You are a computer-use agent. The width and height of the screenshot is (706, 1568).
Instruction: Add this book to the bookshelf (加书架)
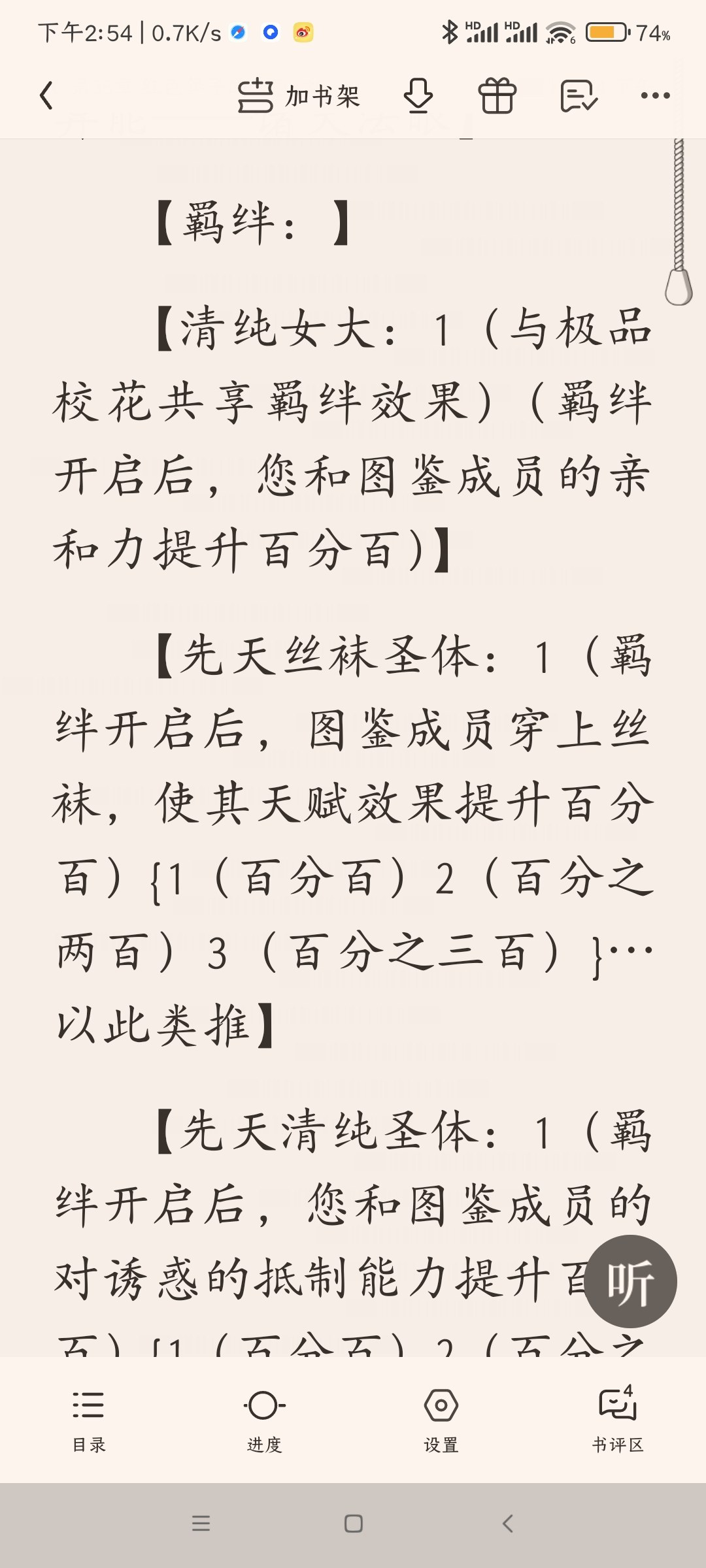click(x=299, y=96)
